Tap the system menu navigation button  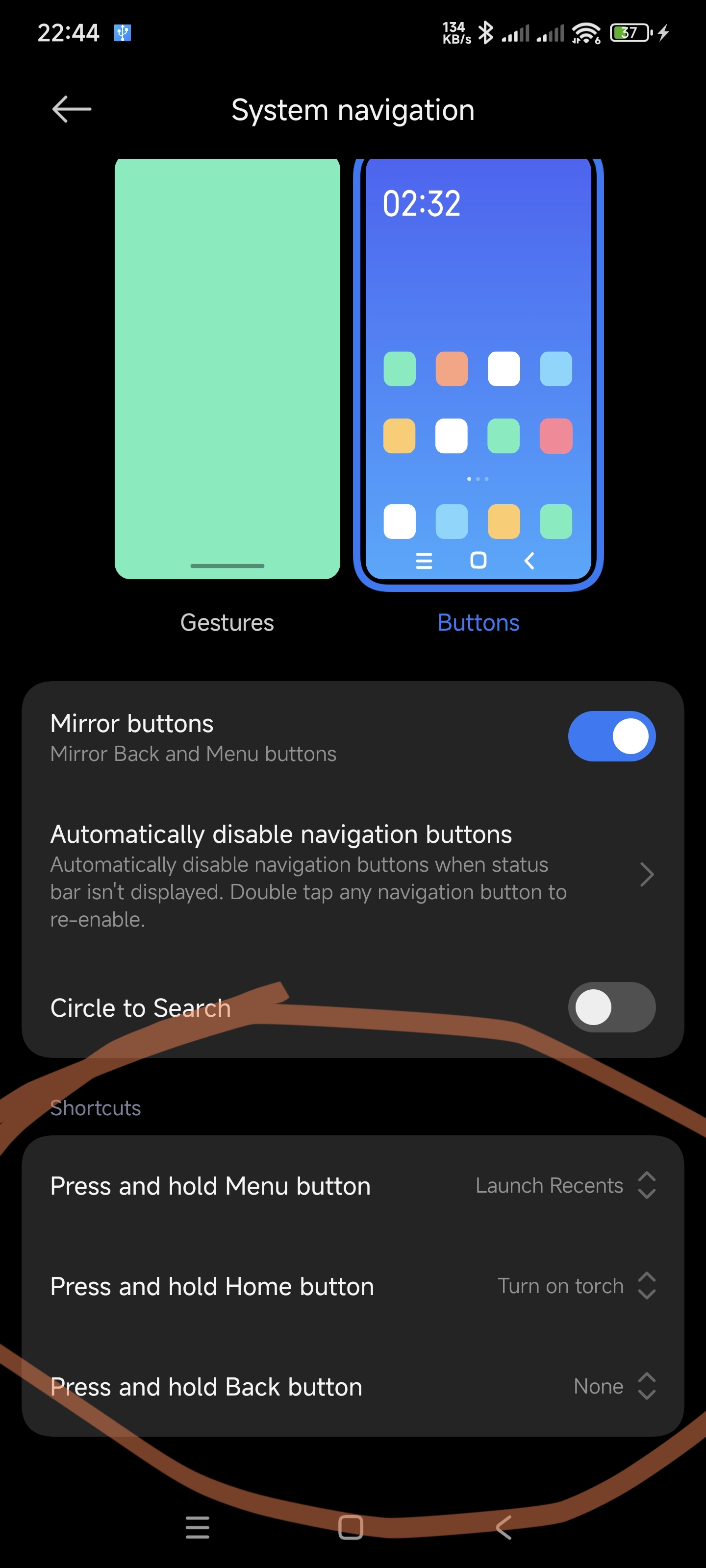[x=198, y=1527]
